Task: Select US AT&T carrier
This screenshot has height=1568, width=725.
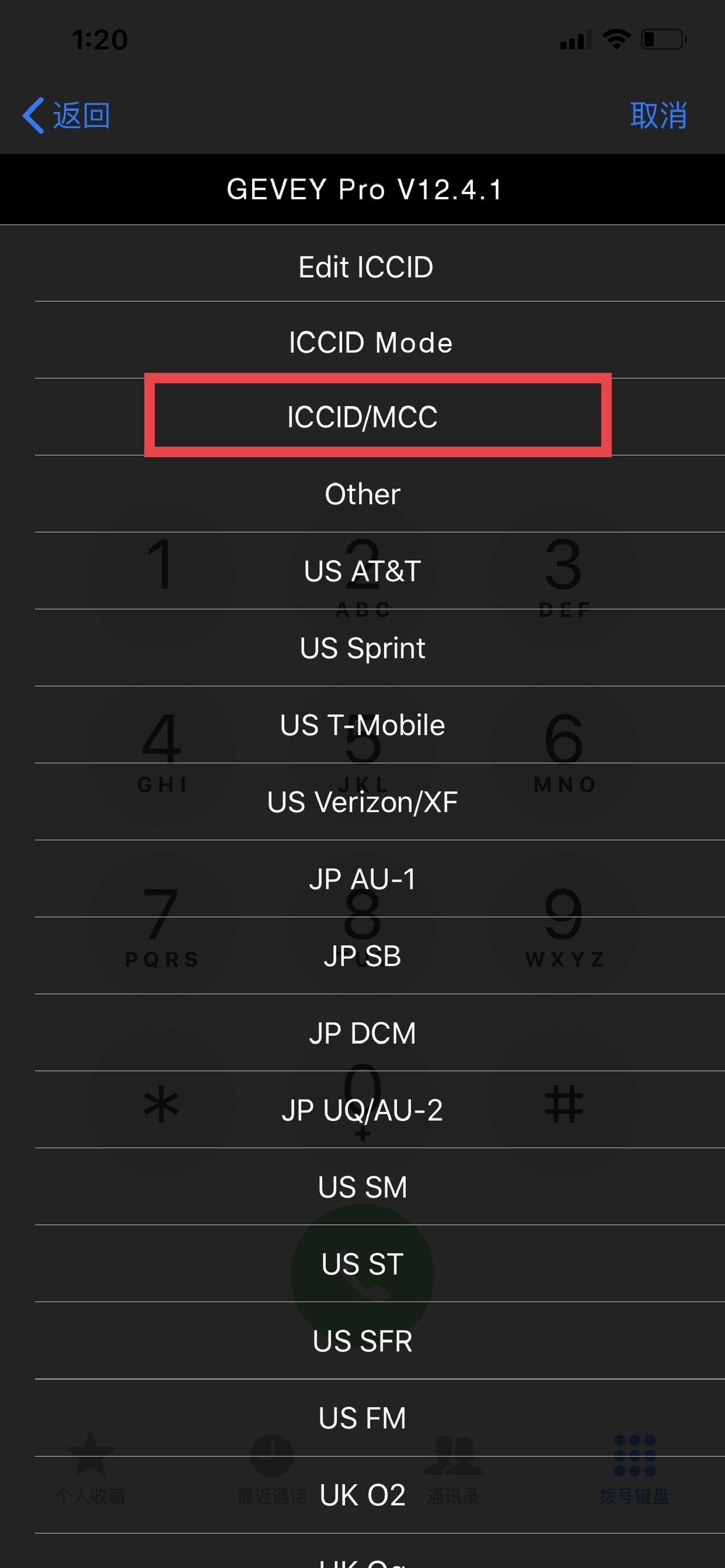Action: 362,571
